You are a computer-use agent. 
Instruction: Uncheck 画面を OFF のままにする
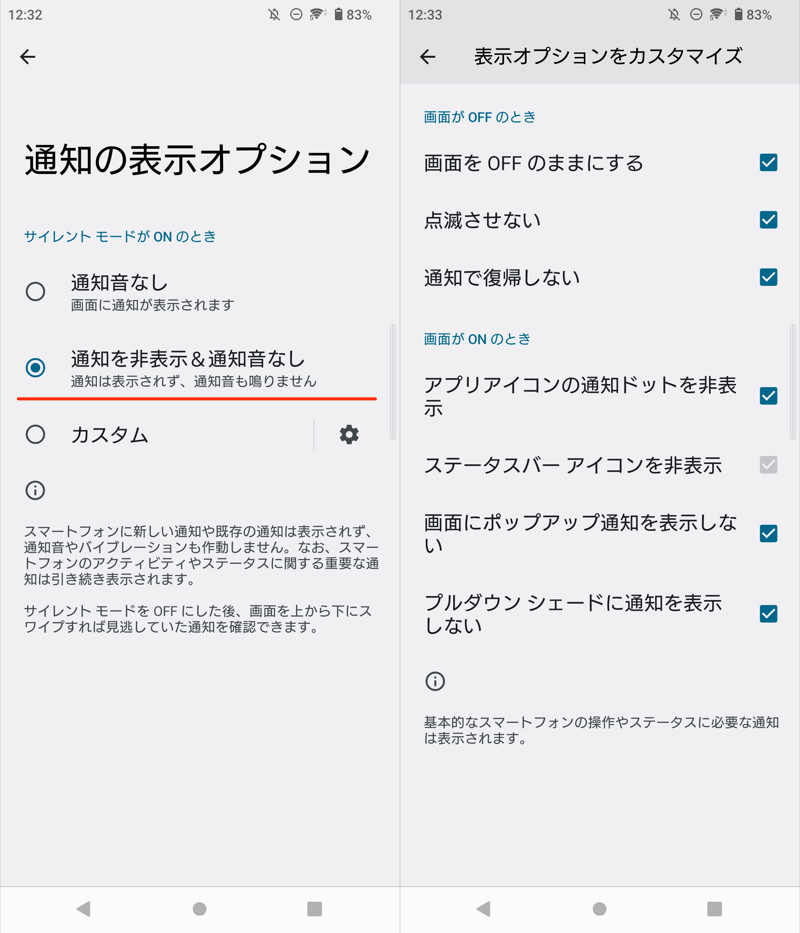point(768,162)
